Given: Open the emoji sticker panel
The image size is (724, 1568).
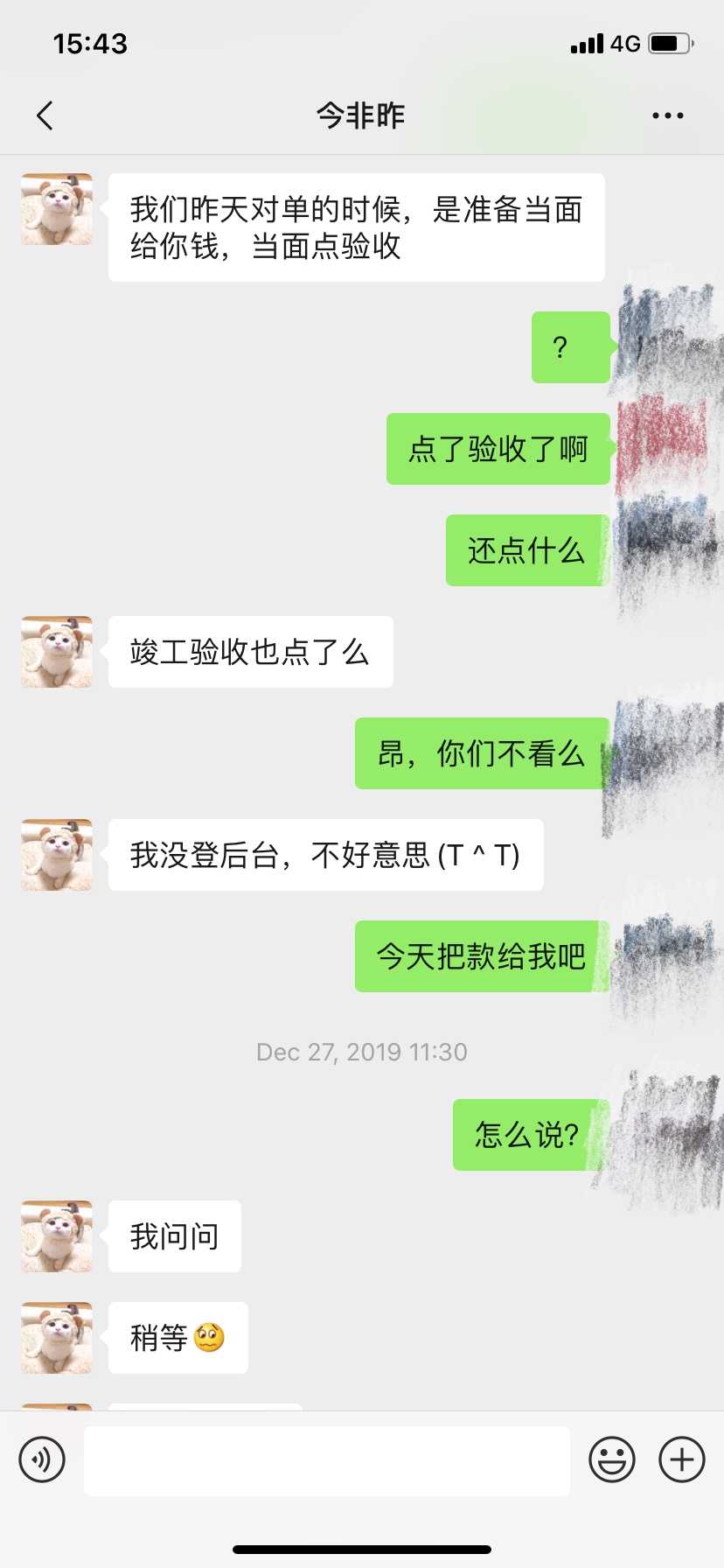Looking at the screenshot, I should [x=611, y=1459].
